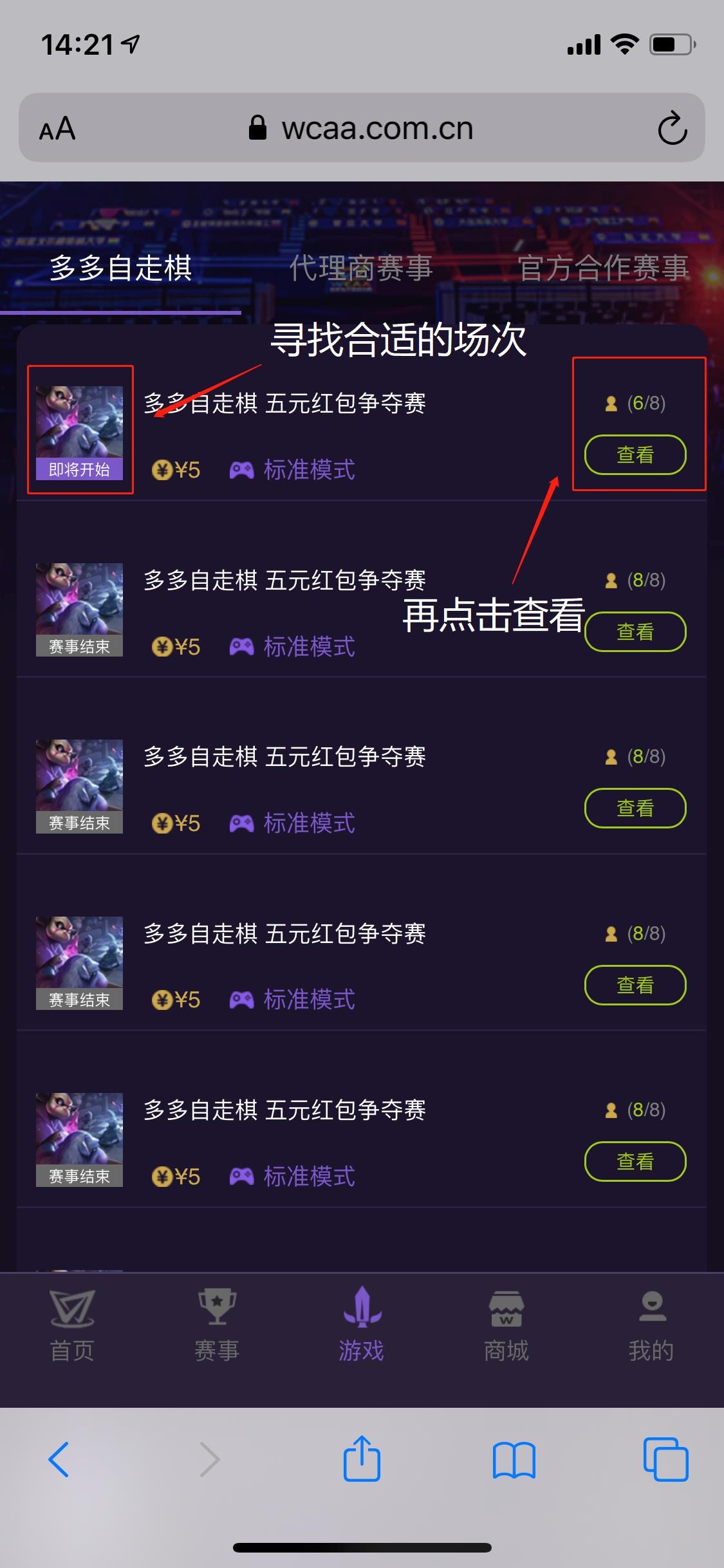Switch to the 官方合作赛事 tab
The width and height of the screenshot is (724, 1568).
tap(603, 268)
